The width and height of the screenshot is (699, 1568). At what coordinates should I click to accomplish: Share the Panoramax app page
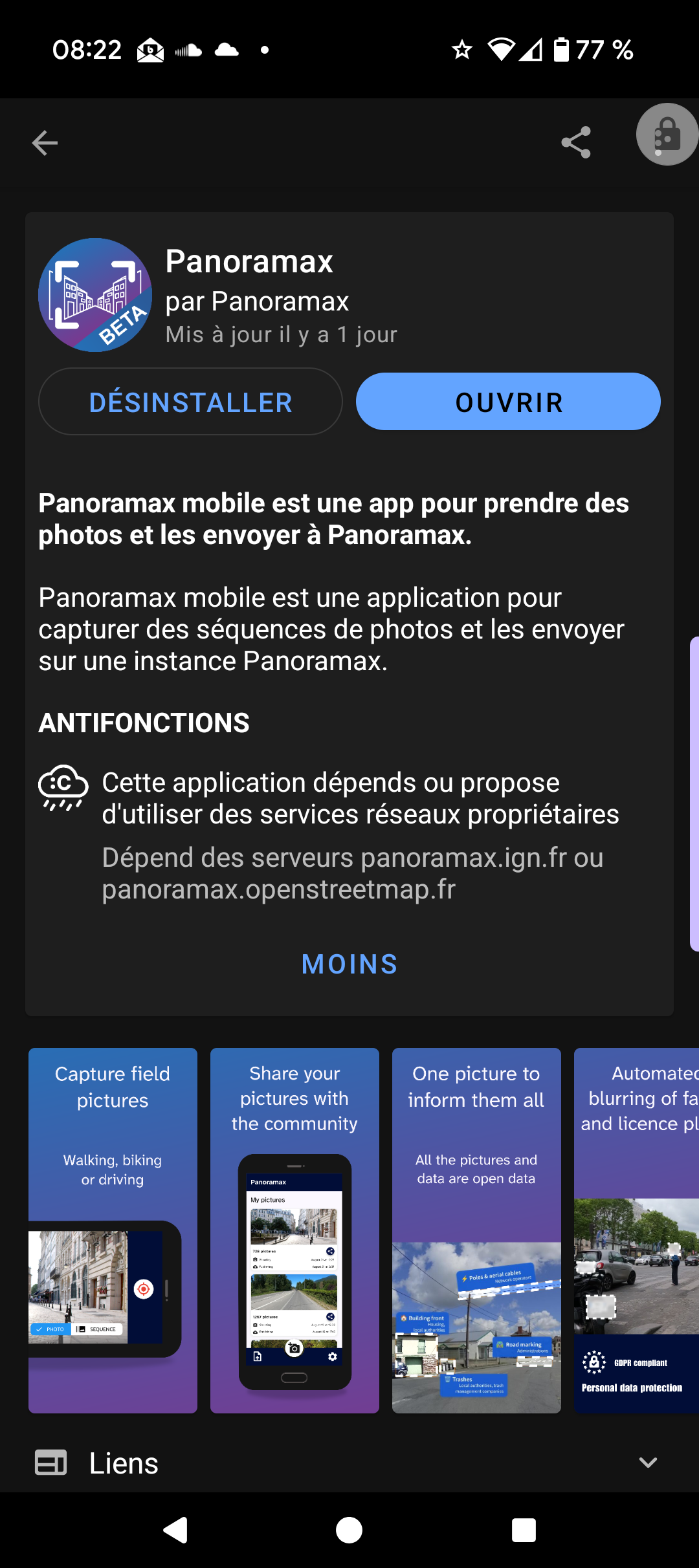point(576,142)
